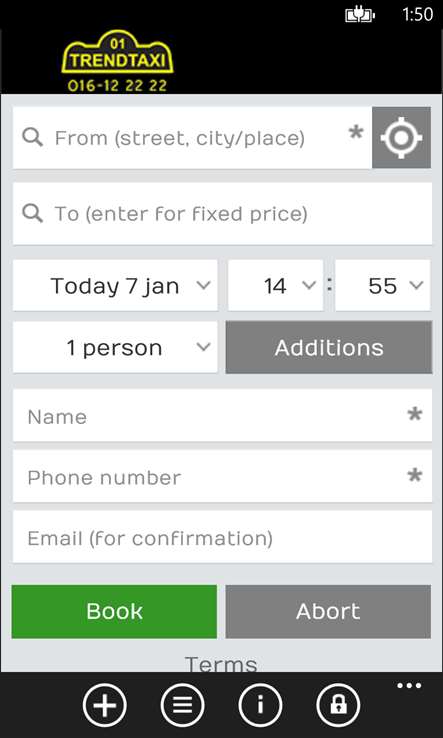Tap the From address field
Image resolution: width=443 pixels, height=738 pixels.
[x=192, y=137]
